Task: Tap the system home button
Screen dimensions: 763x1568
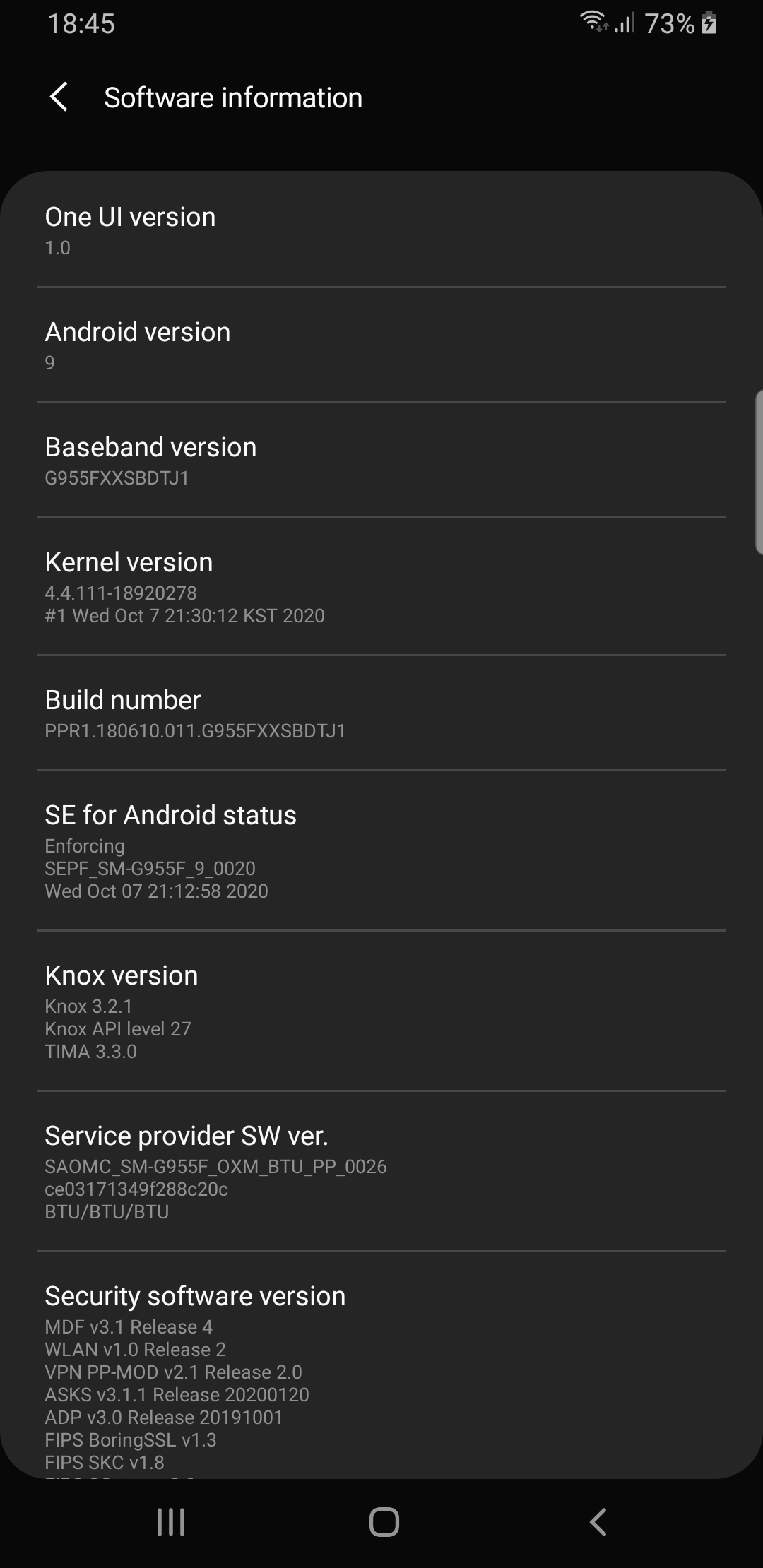Action: [384, 1521]
